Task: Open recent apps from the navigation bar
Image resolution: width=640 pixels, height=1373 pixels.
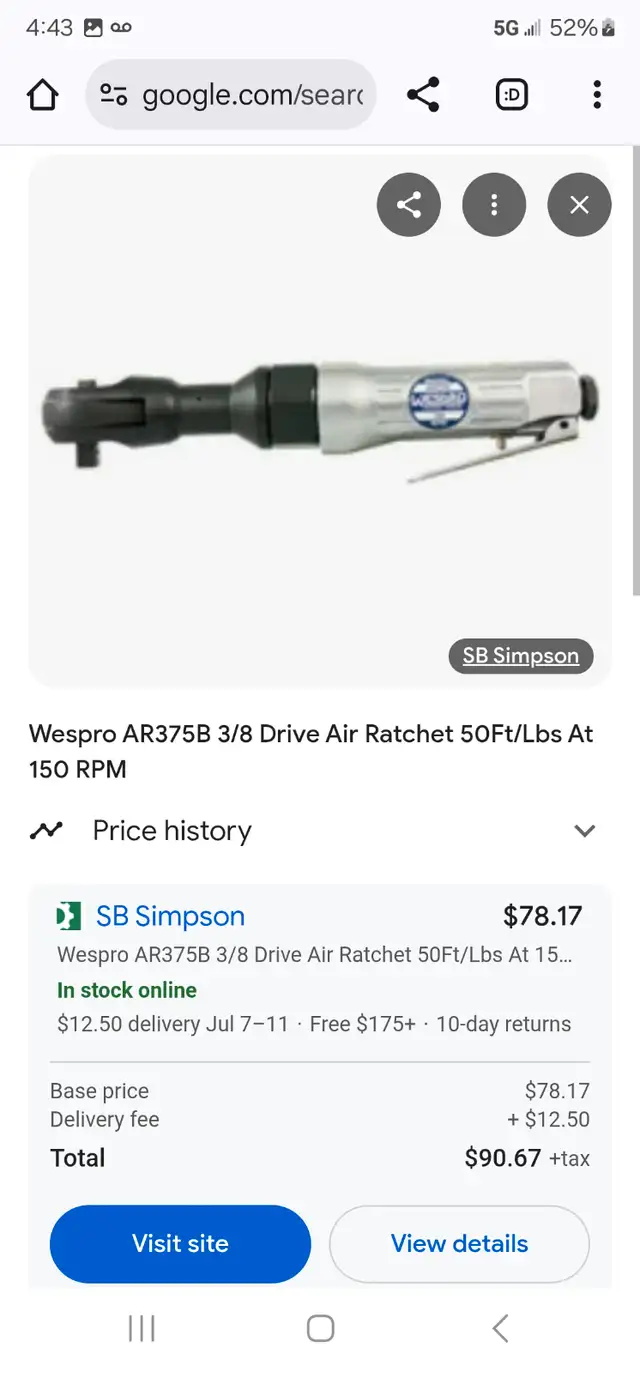Action: [142, 1328]
